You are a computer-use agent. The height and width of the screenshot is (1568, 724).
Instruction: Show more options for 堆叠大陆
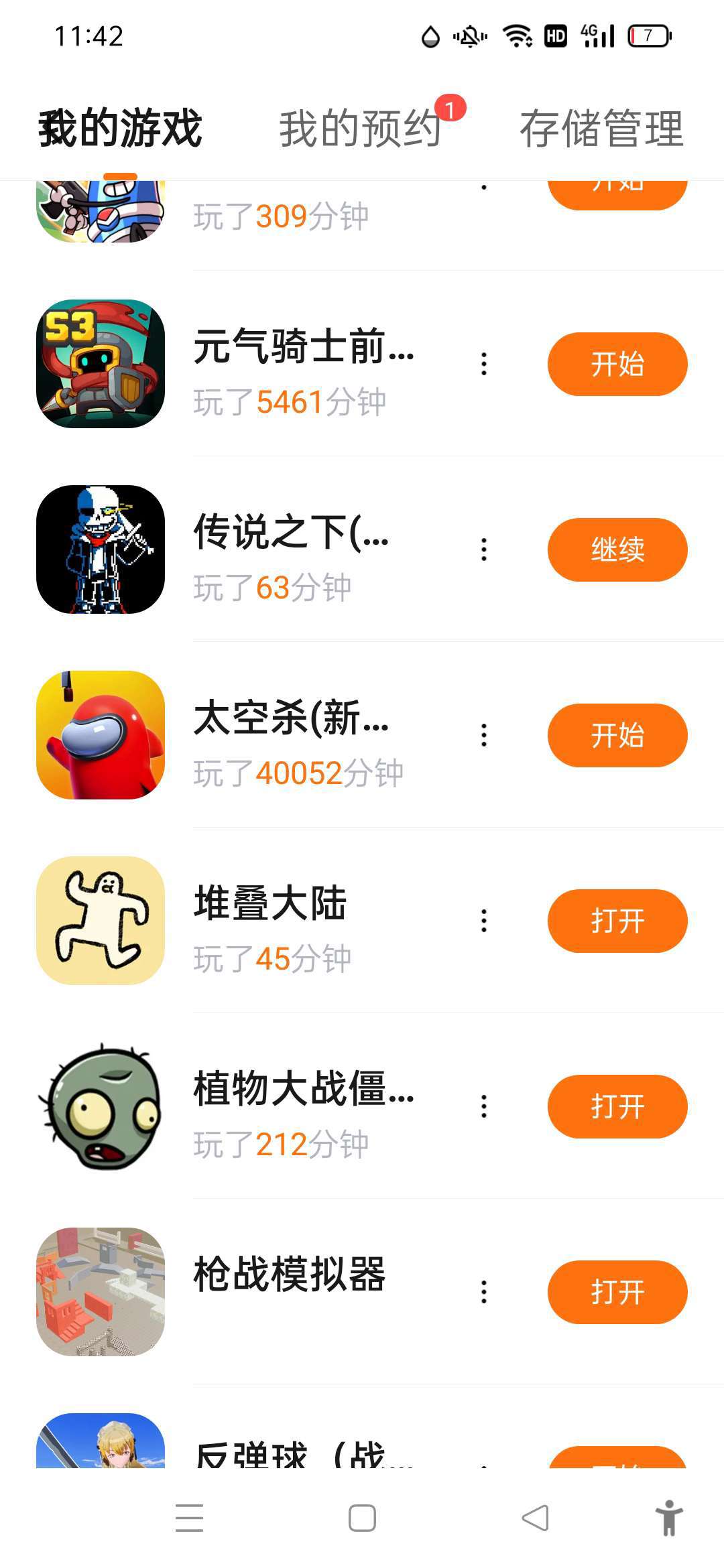coord(484,921)
